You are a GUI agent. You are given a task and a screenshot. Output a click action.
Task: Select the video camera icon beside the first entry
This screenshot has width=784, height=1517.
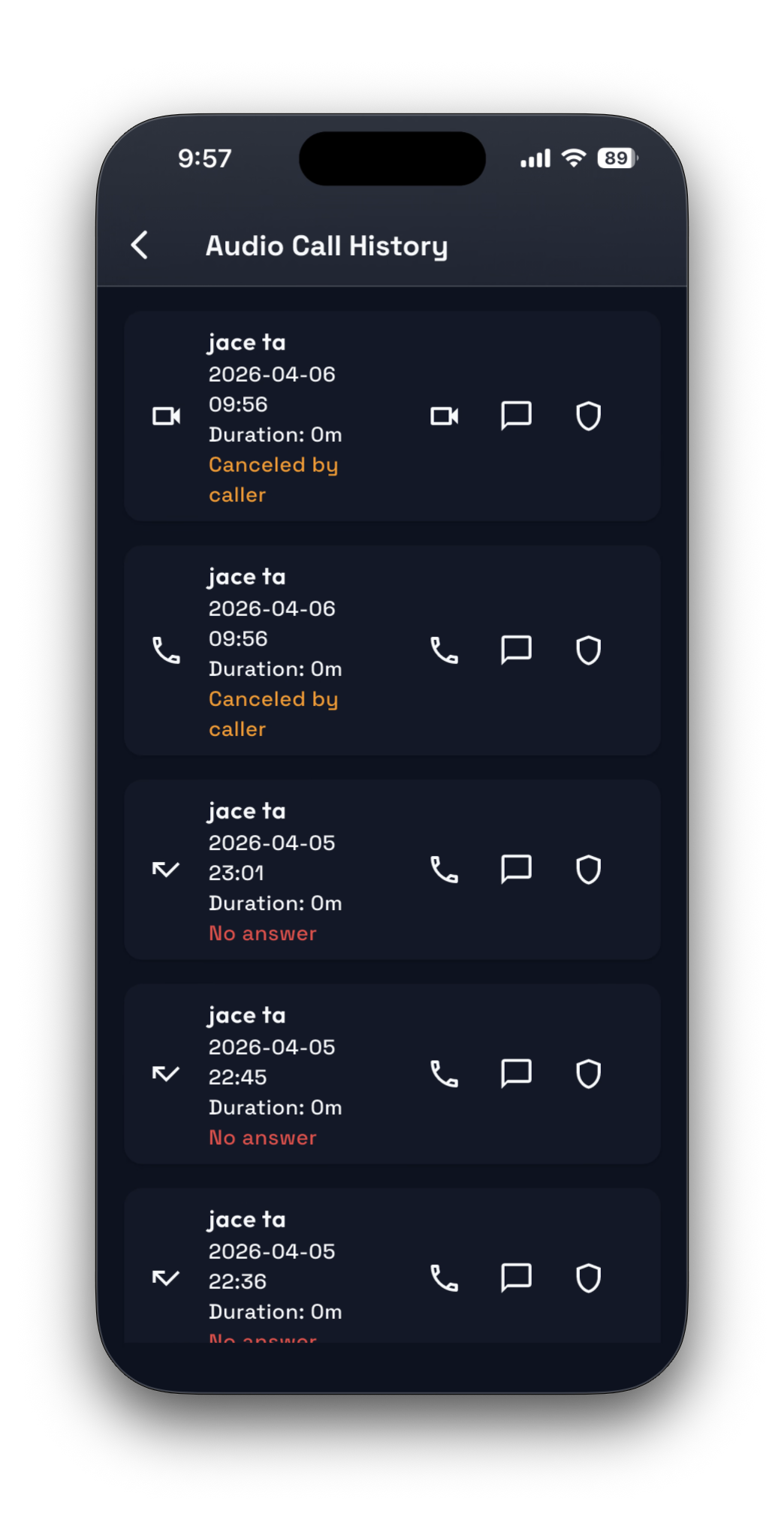point(166,415)
